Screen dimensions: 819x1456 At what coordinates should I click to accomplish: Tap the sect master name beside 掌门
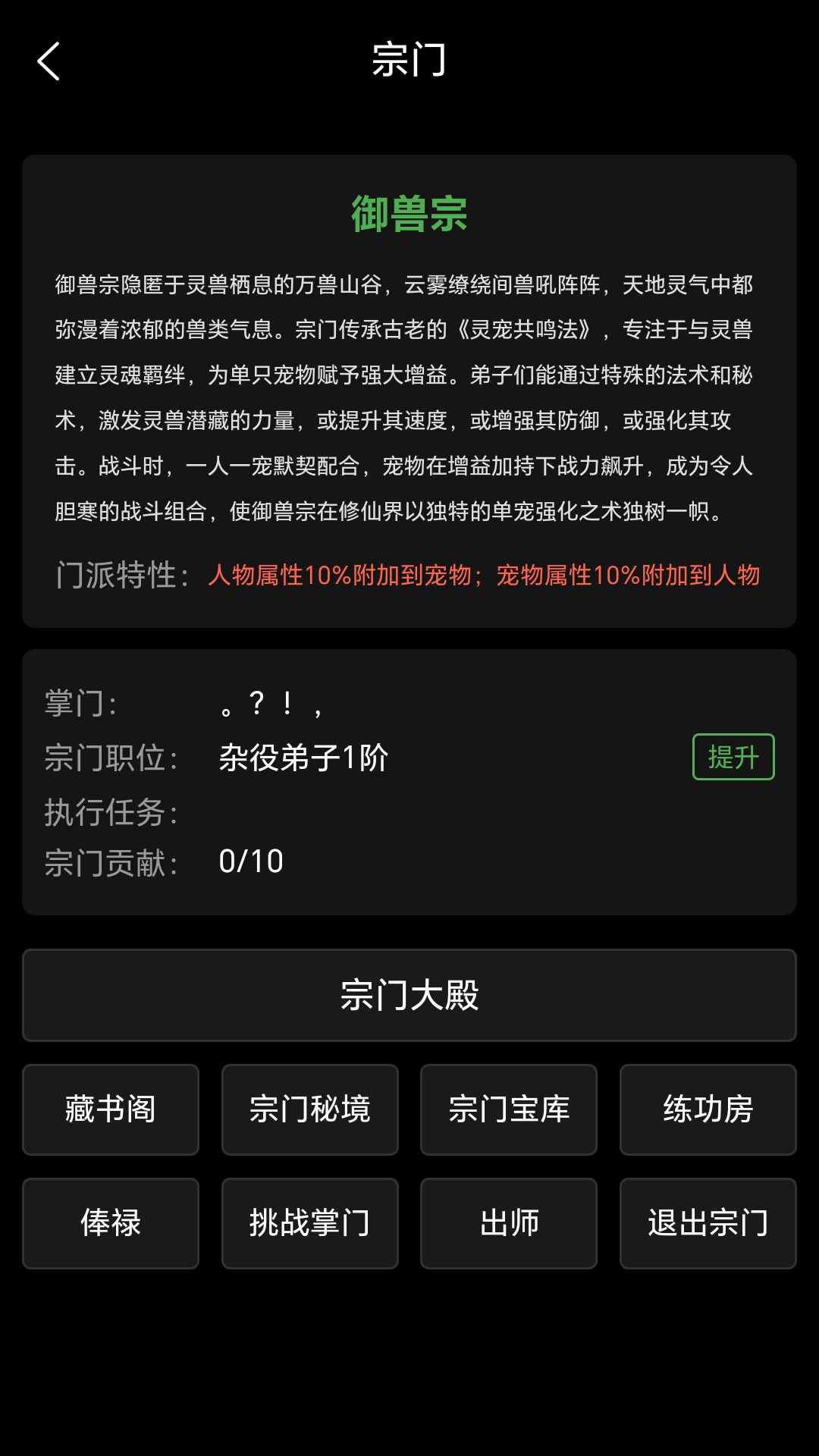click(273, 705)
